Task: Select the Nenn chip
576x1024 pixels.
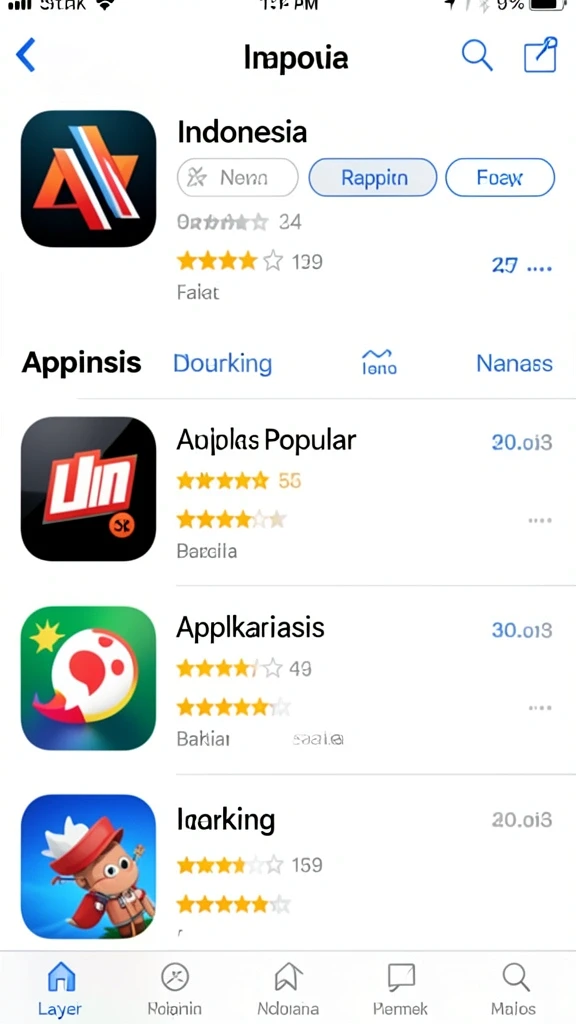Action: pos(238,178)
